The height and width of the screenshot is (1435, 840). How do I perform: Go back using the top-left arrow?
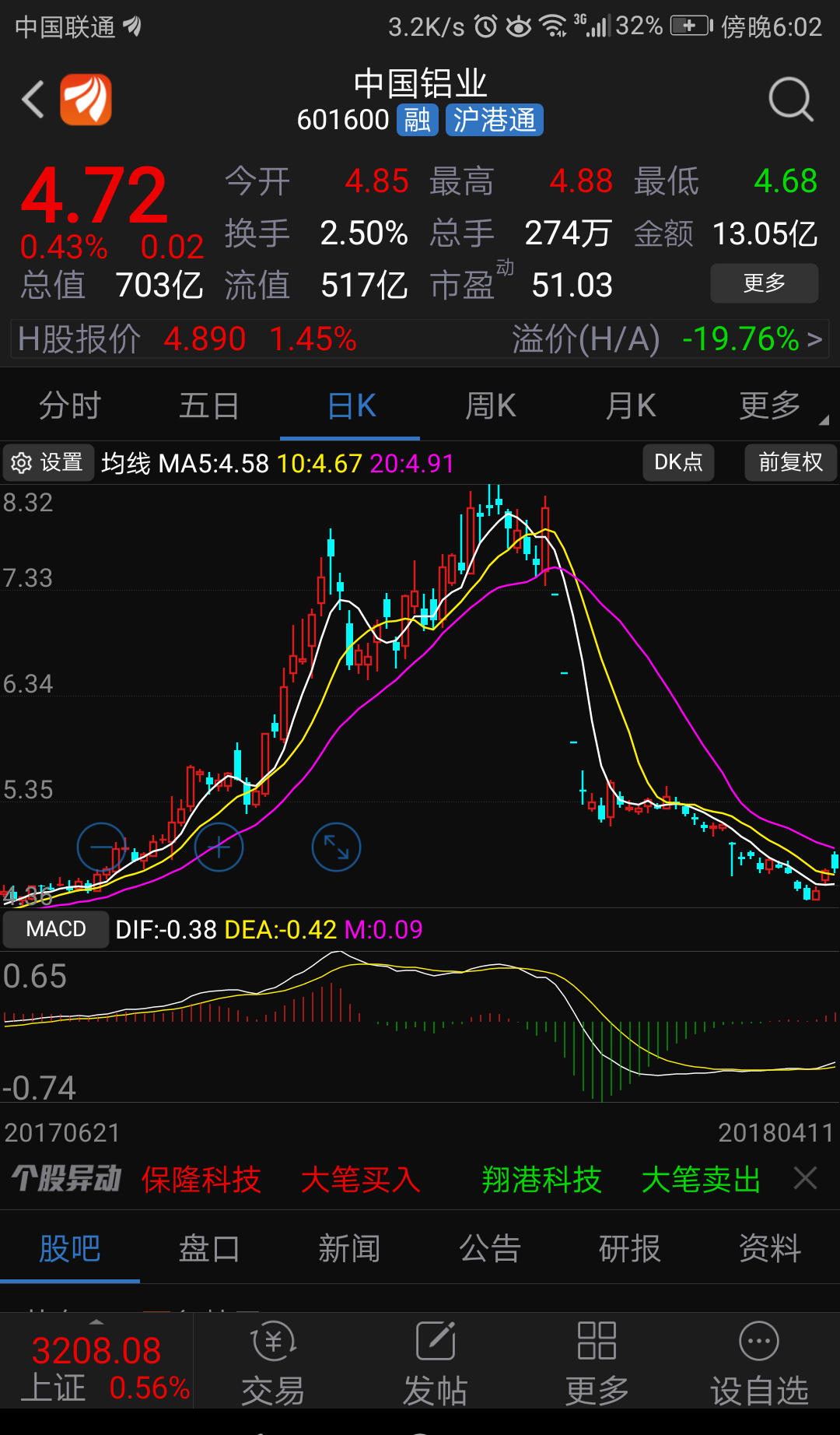33,100
